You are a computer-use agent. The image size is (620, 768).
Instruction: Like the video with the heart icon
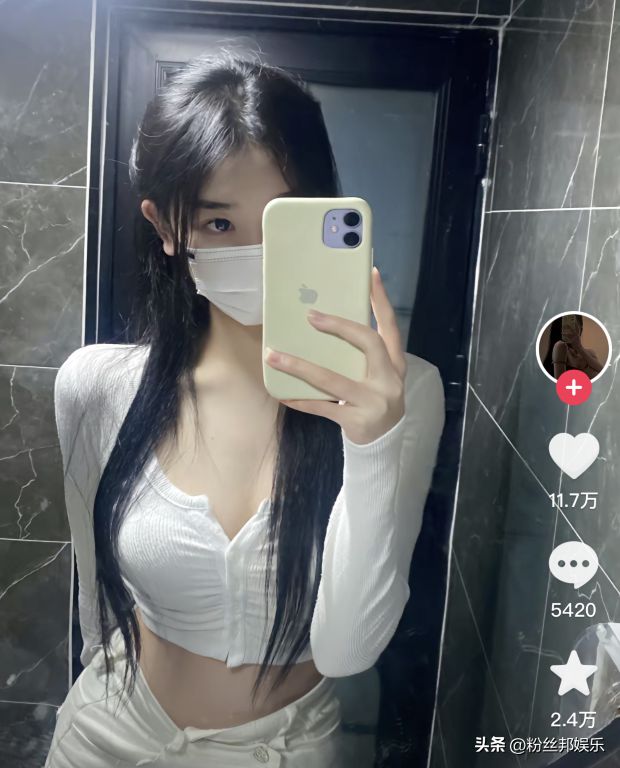574,456
